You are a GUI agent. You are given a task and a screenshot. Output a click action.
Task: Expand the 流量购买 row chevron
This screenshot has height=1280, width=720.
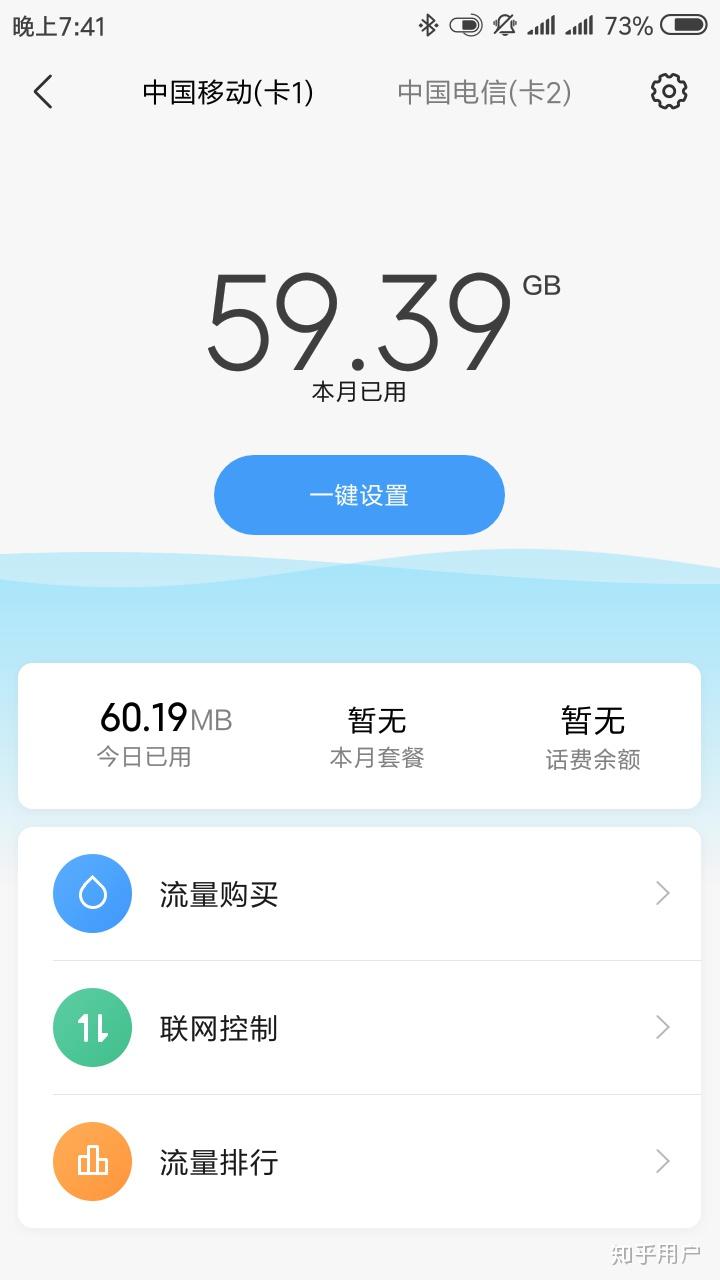coord(661,893)
